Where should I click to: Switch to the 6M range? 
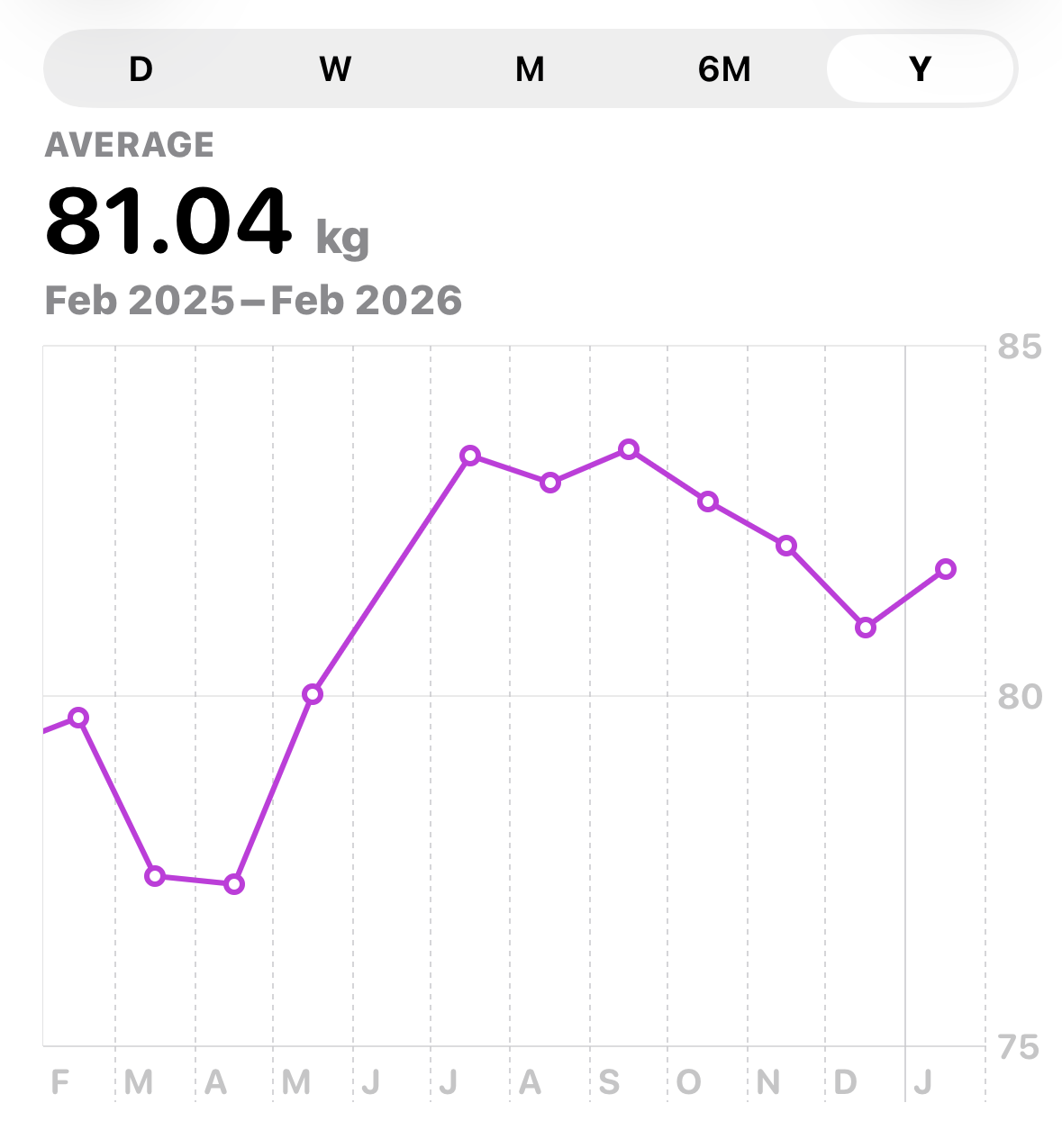(724, 69)
